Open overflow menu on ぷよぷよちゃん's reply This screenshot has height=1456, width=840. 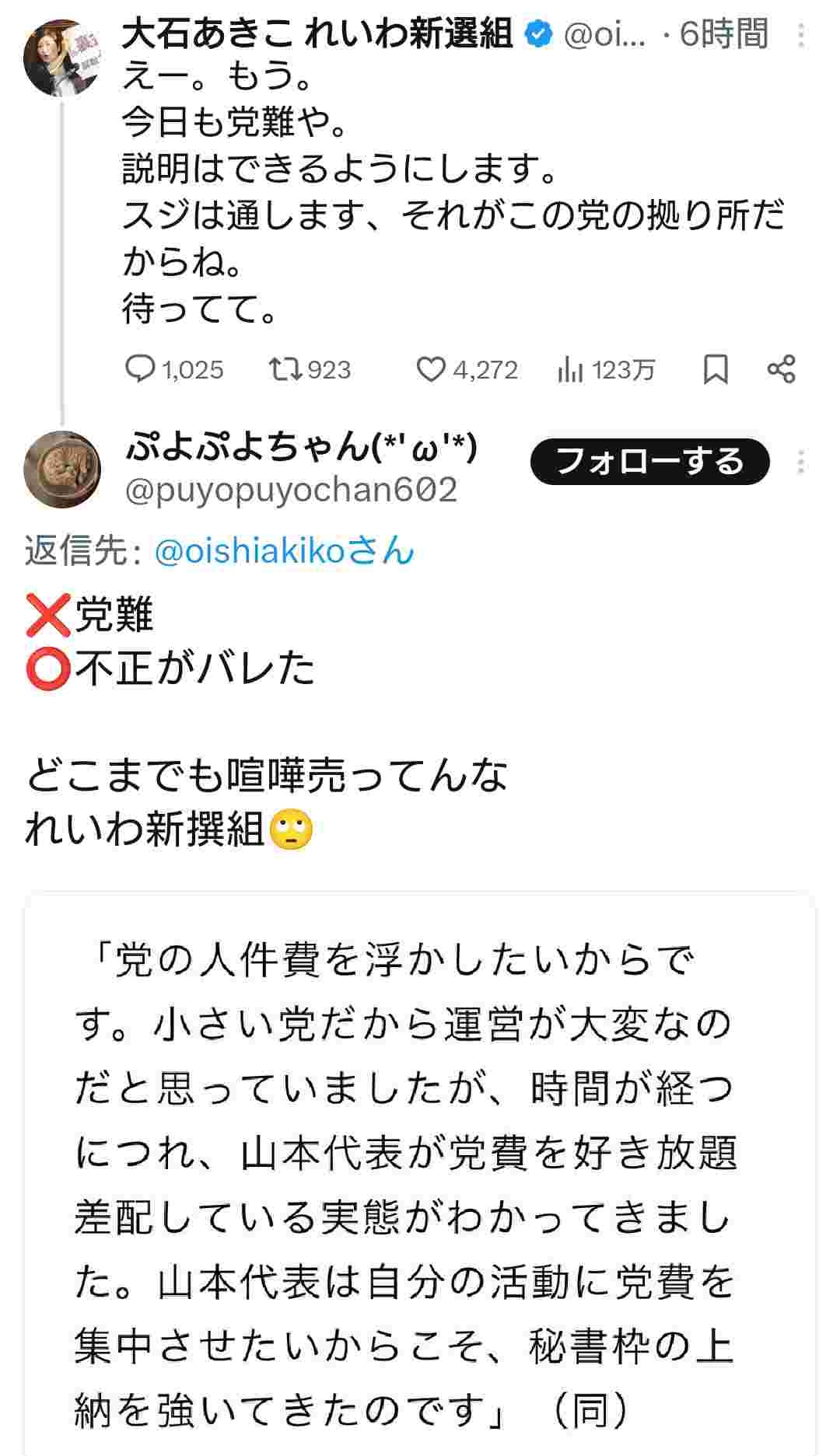(801, 463)
